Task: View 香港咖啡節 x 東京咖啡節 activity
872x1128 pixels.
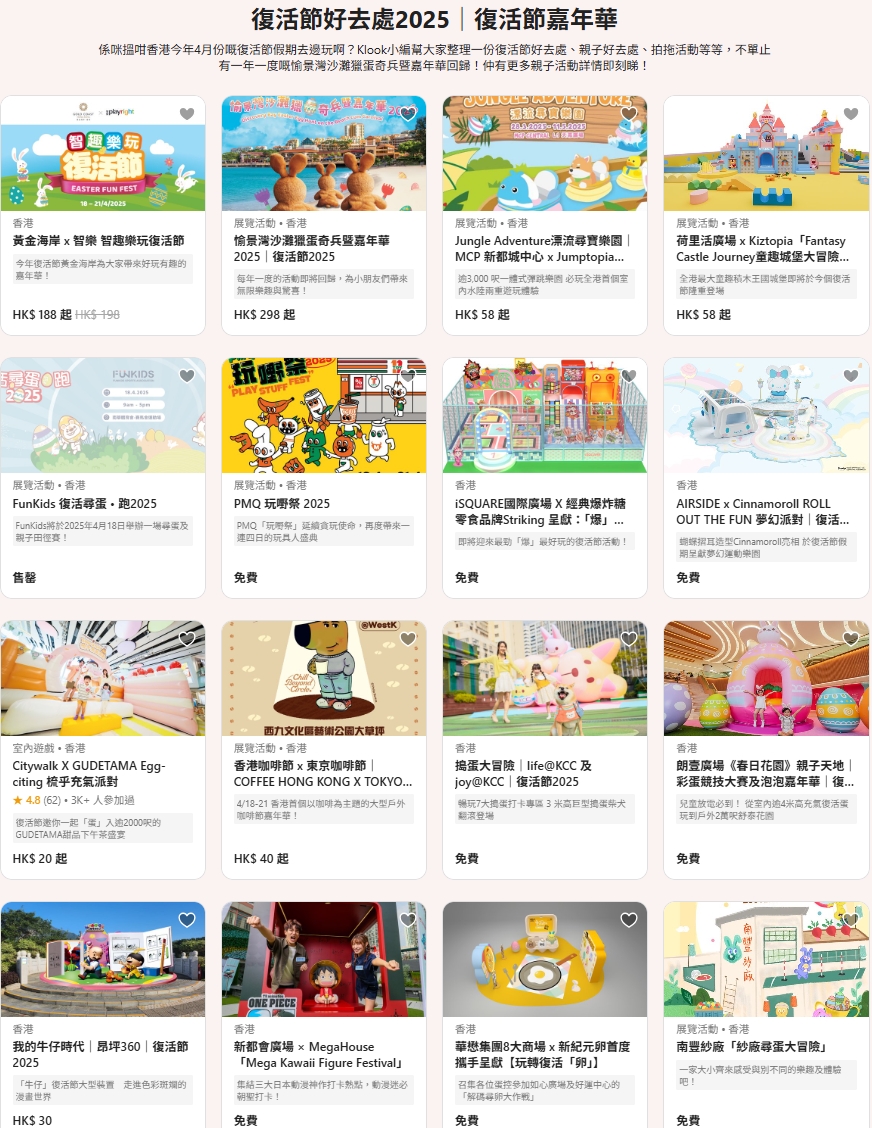Action: (x=324, y=750)
